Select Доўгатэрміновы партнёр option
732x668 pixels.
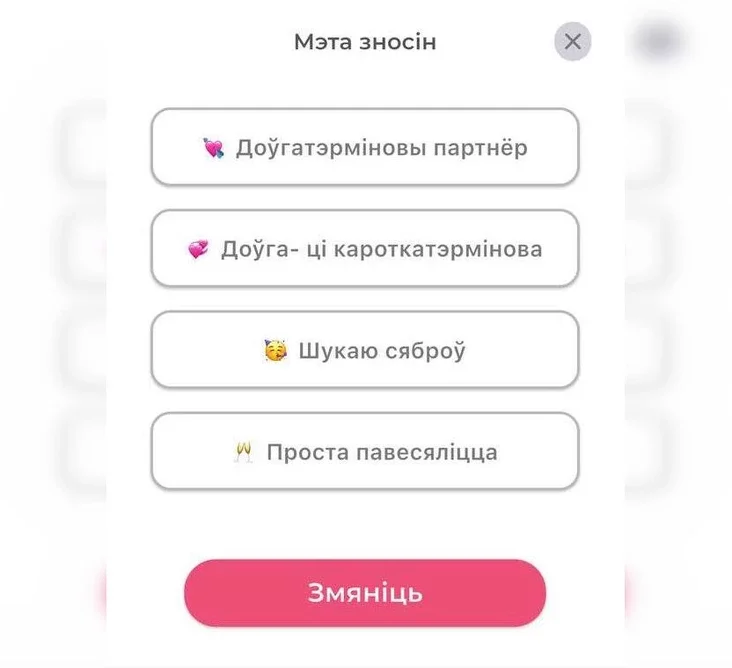[365, 148]
